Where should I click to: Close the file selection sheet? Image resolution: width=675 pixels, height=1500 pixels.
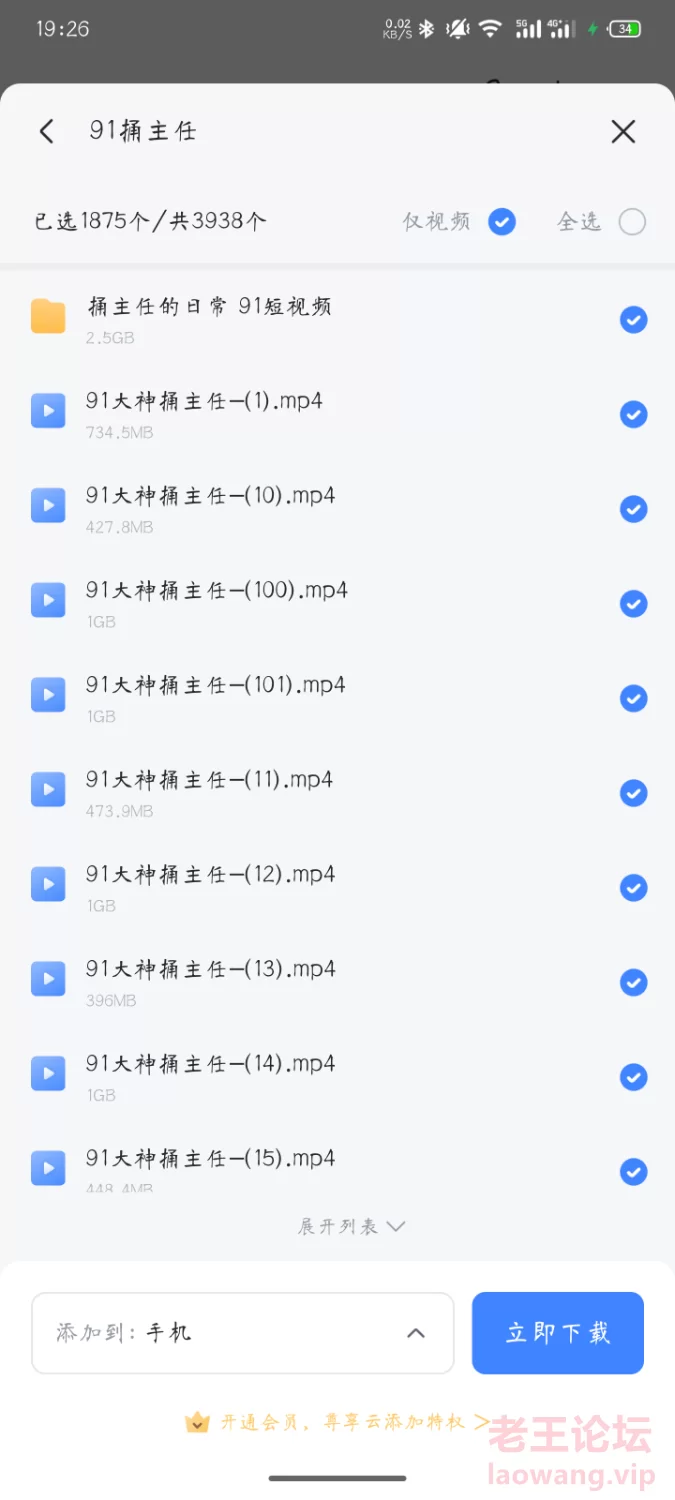click(623, 131)
